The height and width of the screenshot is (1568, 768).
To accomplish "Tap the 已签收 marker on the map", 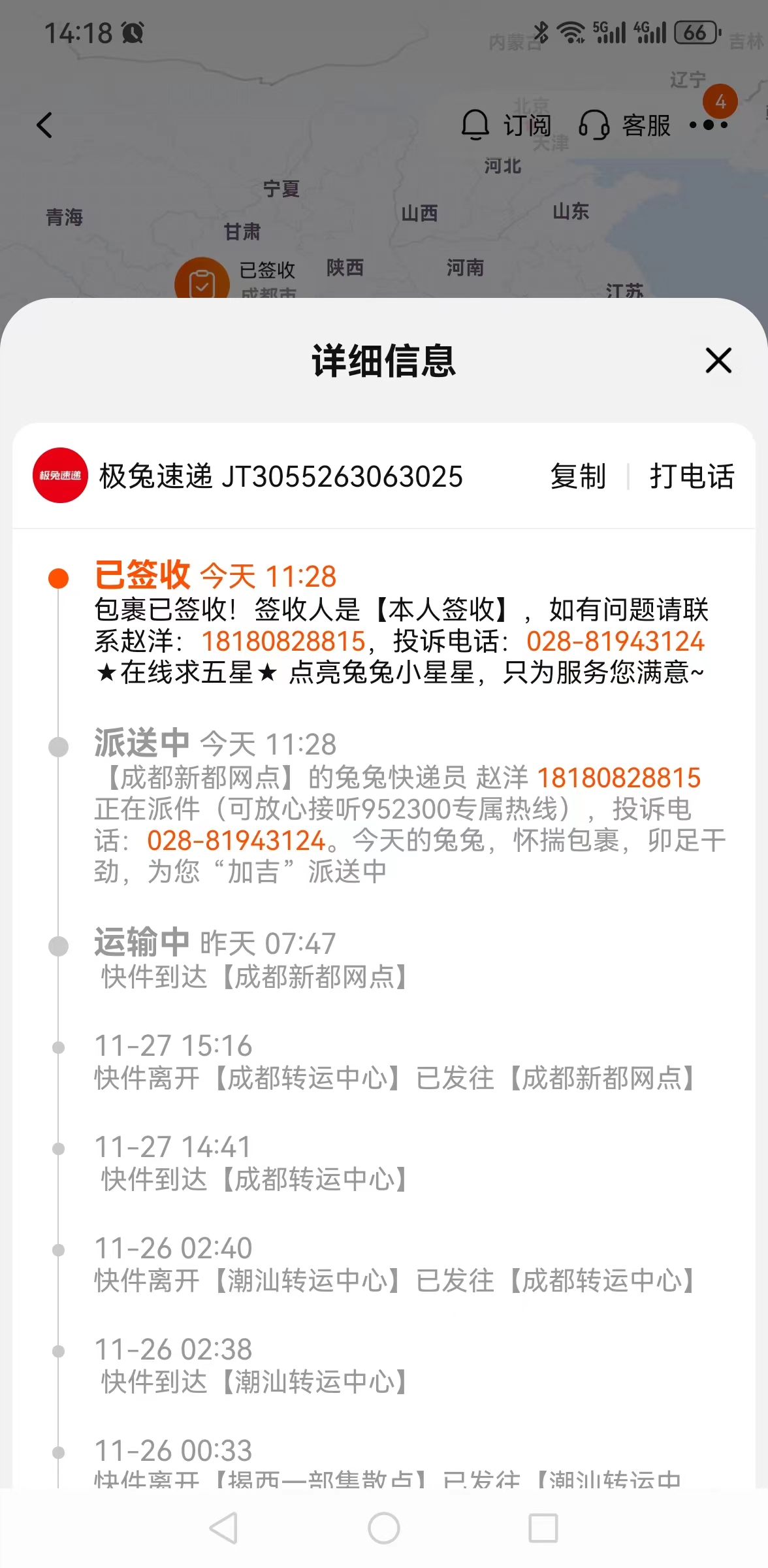I will click(x=202, y=282).
